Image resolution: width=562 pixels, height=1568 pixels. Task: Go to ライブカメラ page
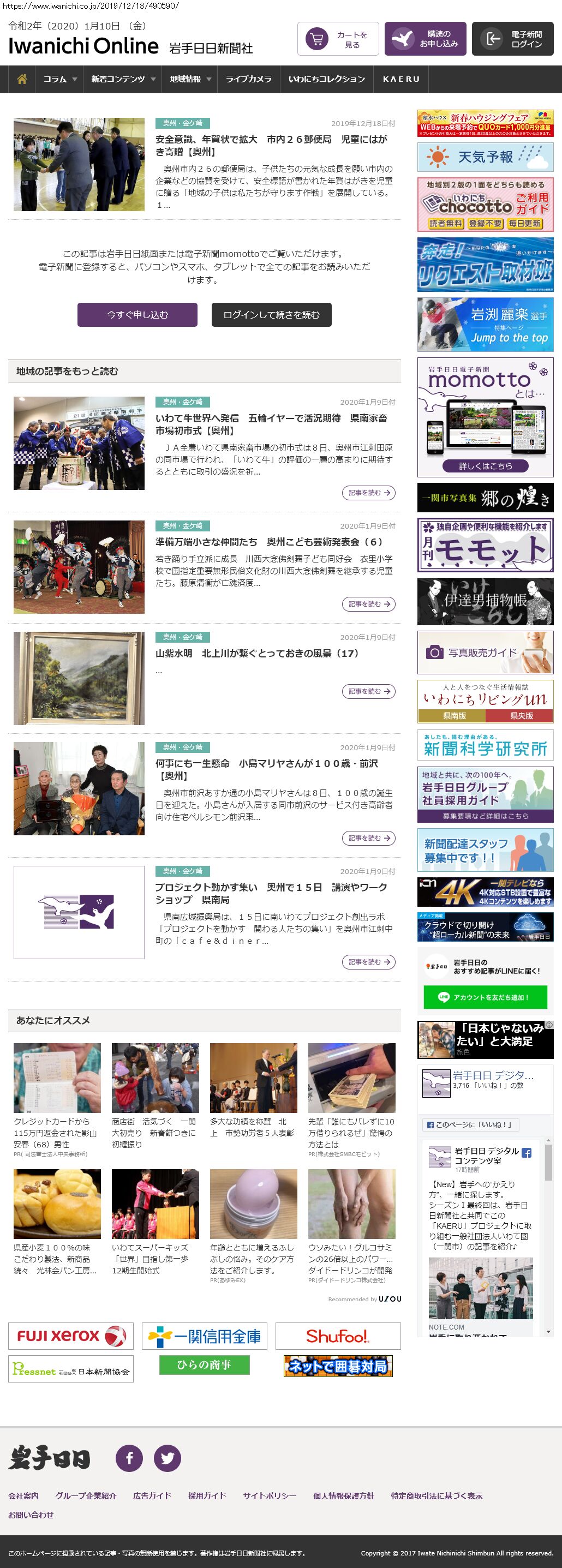[248, 79]
